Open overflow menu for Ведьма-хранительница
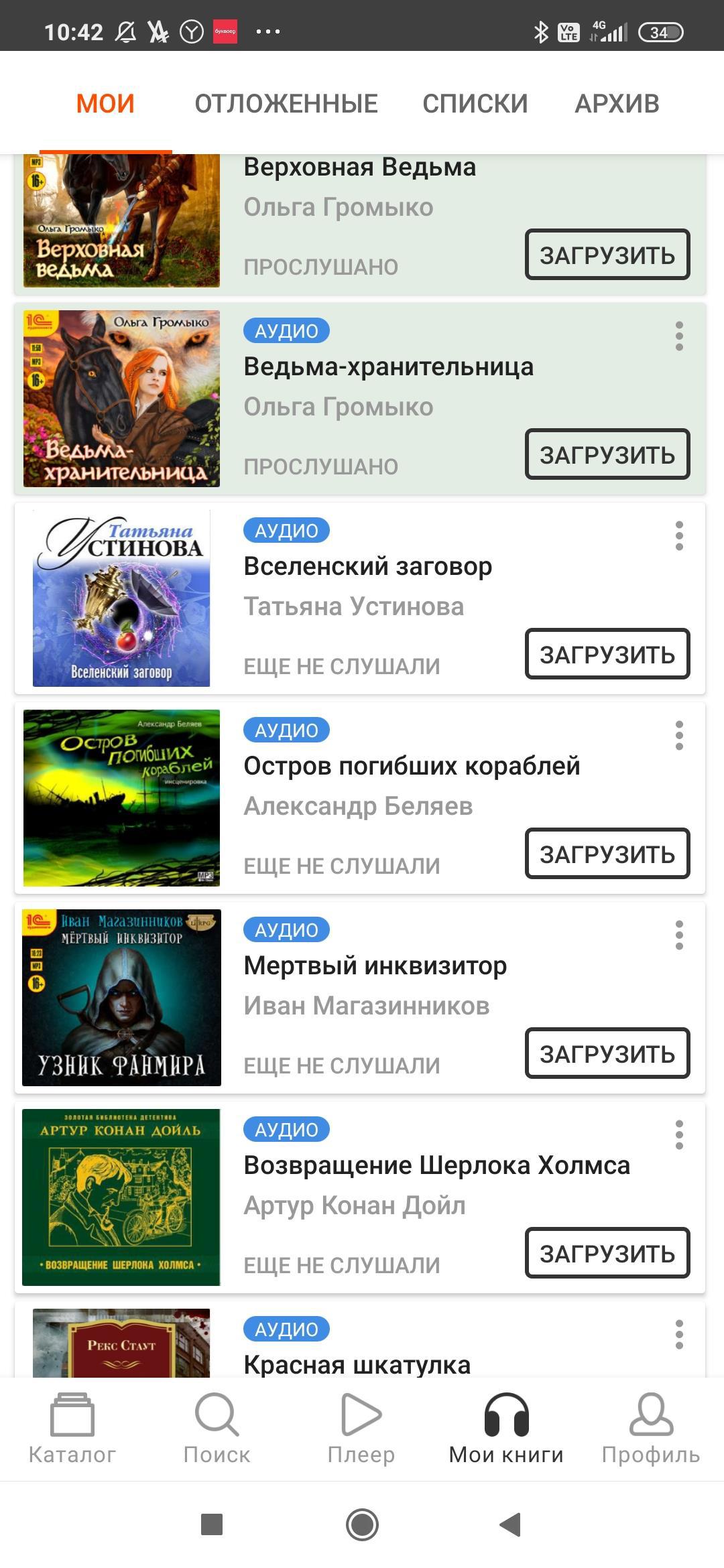The height and width of the screenshot is (1568, 724). click(679, 336)
